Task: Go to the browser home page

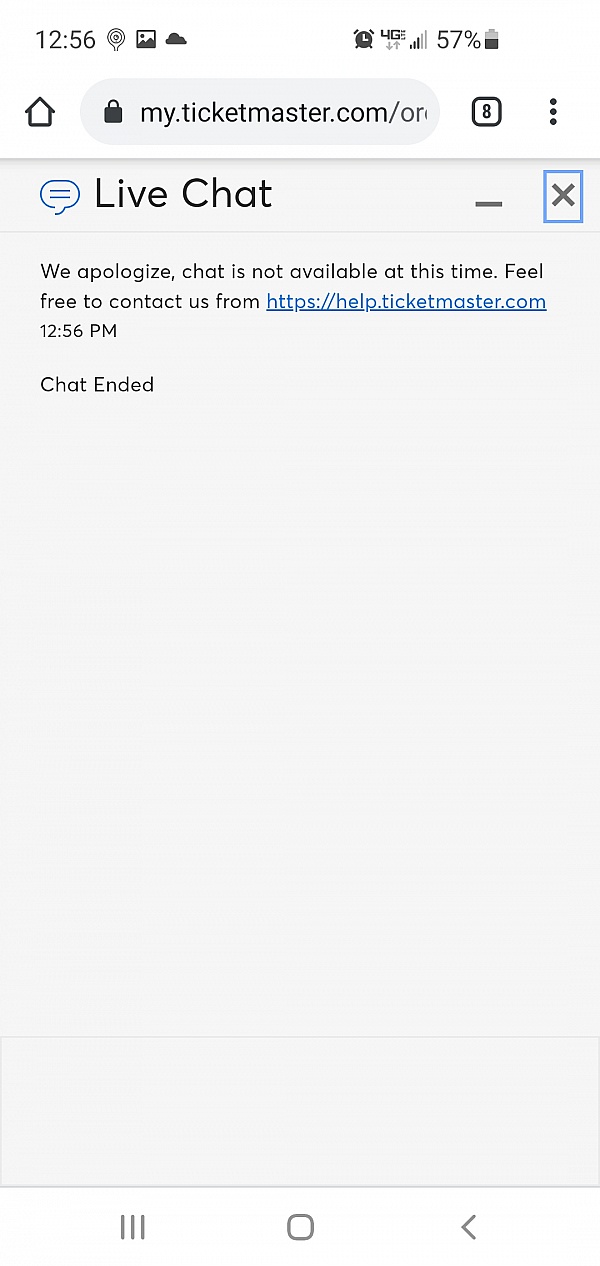Action: tap(40, 112)
